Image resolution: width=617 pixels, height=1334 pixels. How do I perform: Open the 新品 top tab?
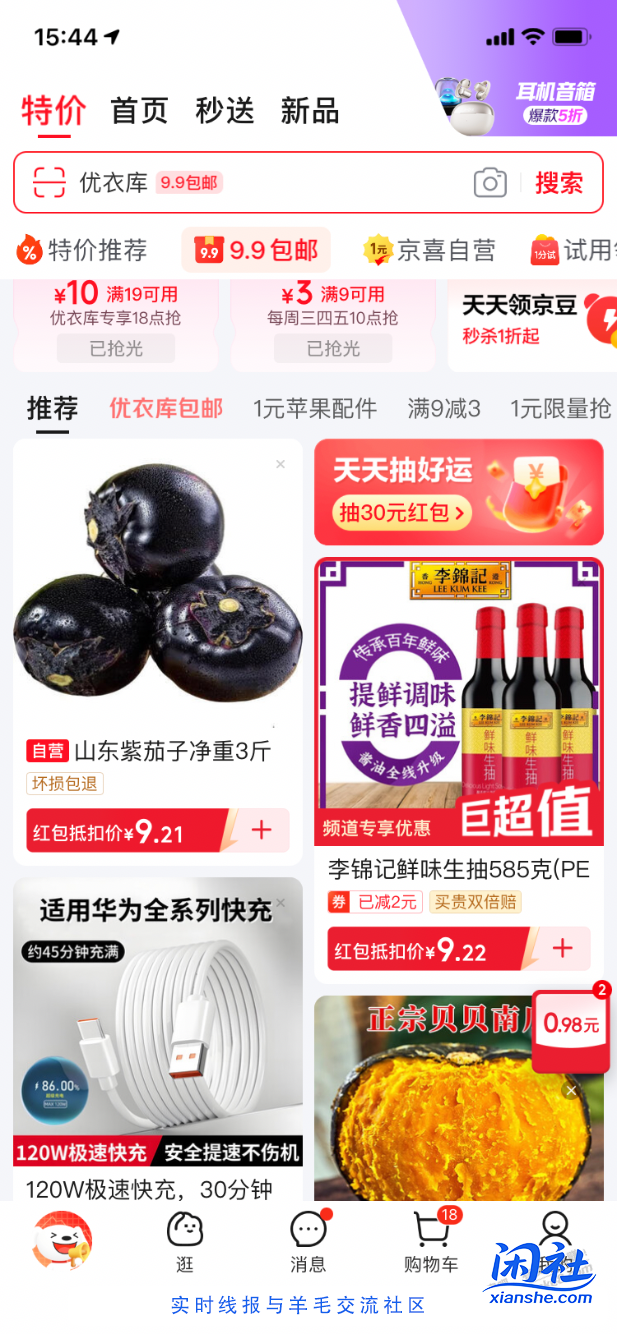310,111
